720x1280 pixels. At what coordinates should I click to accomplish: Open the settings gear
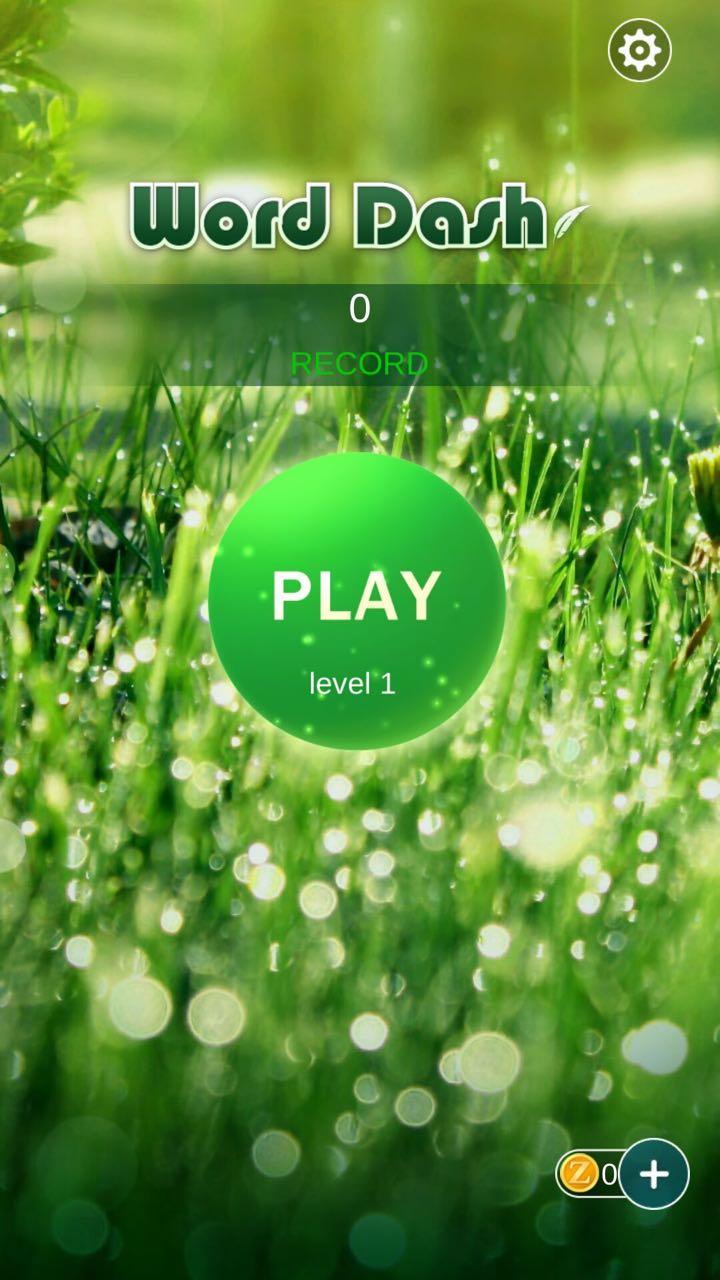[x=640, y=50]
